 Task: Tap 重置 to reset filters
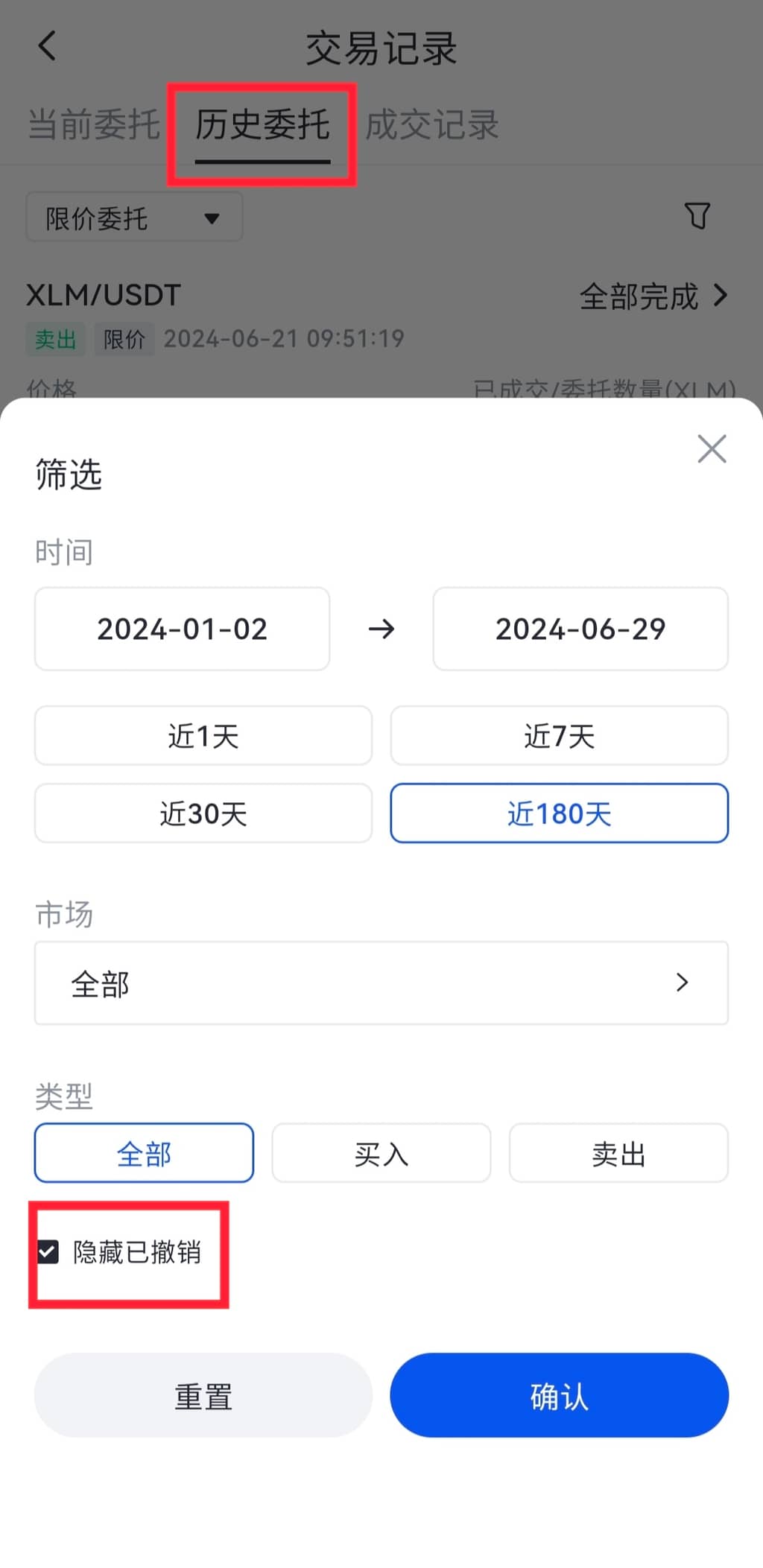[x=203, y=1395]
